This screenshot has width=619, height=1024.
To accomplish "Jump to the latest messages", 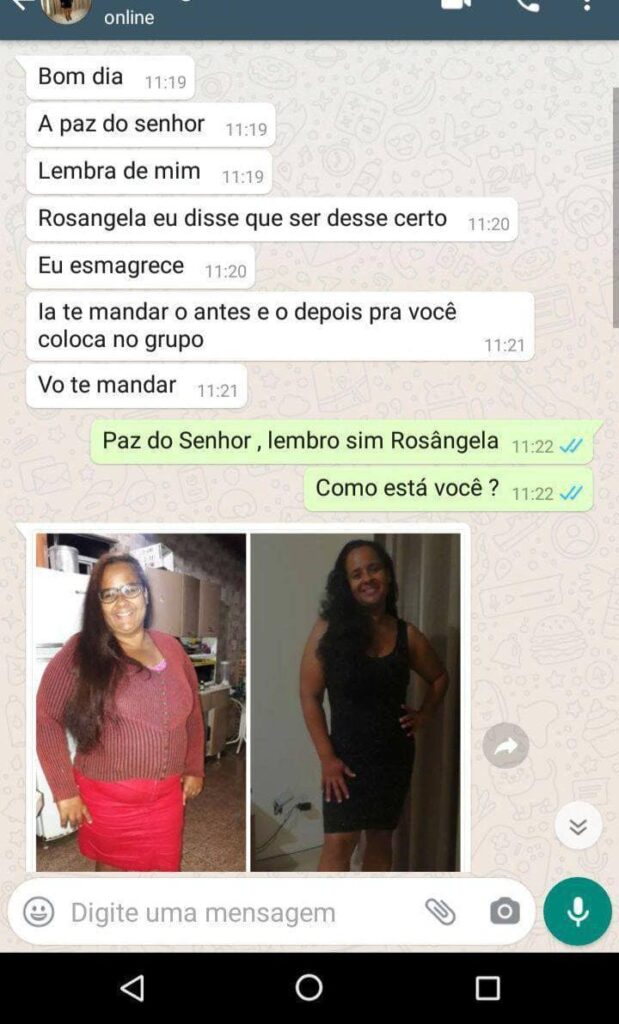I will (578, 826).
